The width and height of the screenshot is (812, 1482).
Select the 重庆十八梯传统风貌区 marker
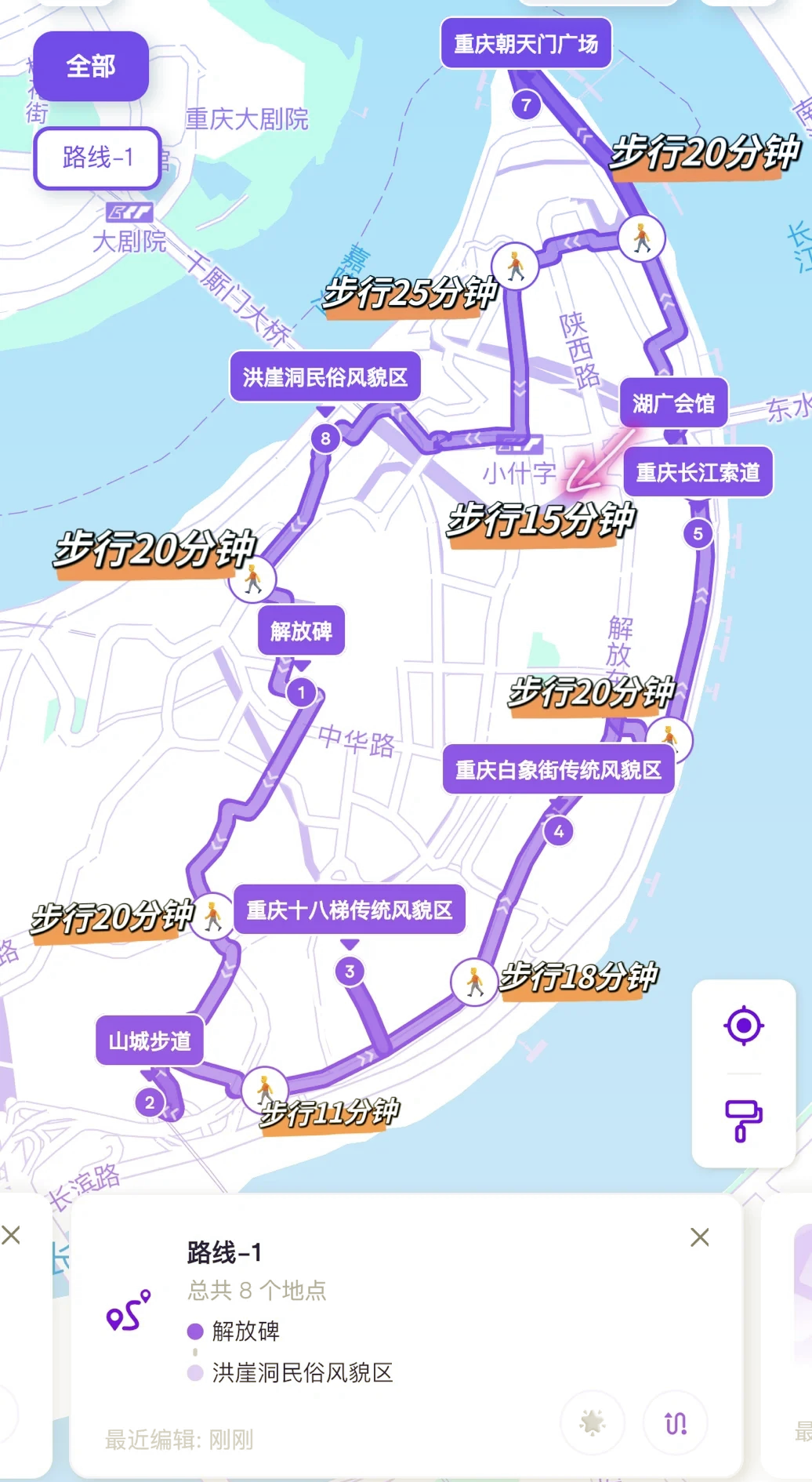[350, 910]
